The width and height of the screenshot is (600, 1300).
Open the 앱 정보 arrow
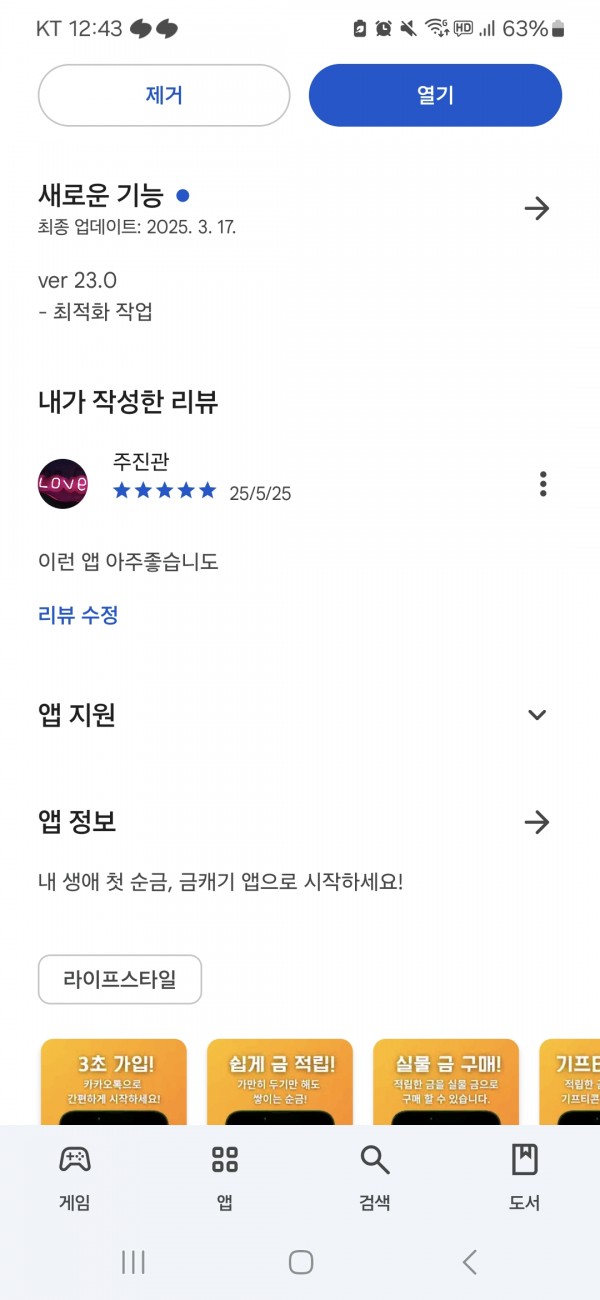[x=537, y=822]
